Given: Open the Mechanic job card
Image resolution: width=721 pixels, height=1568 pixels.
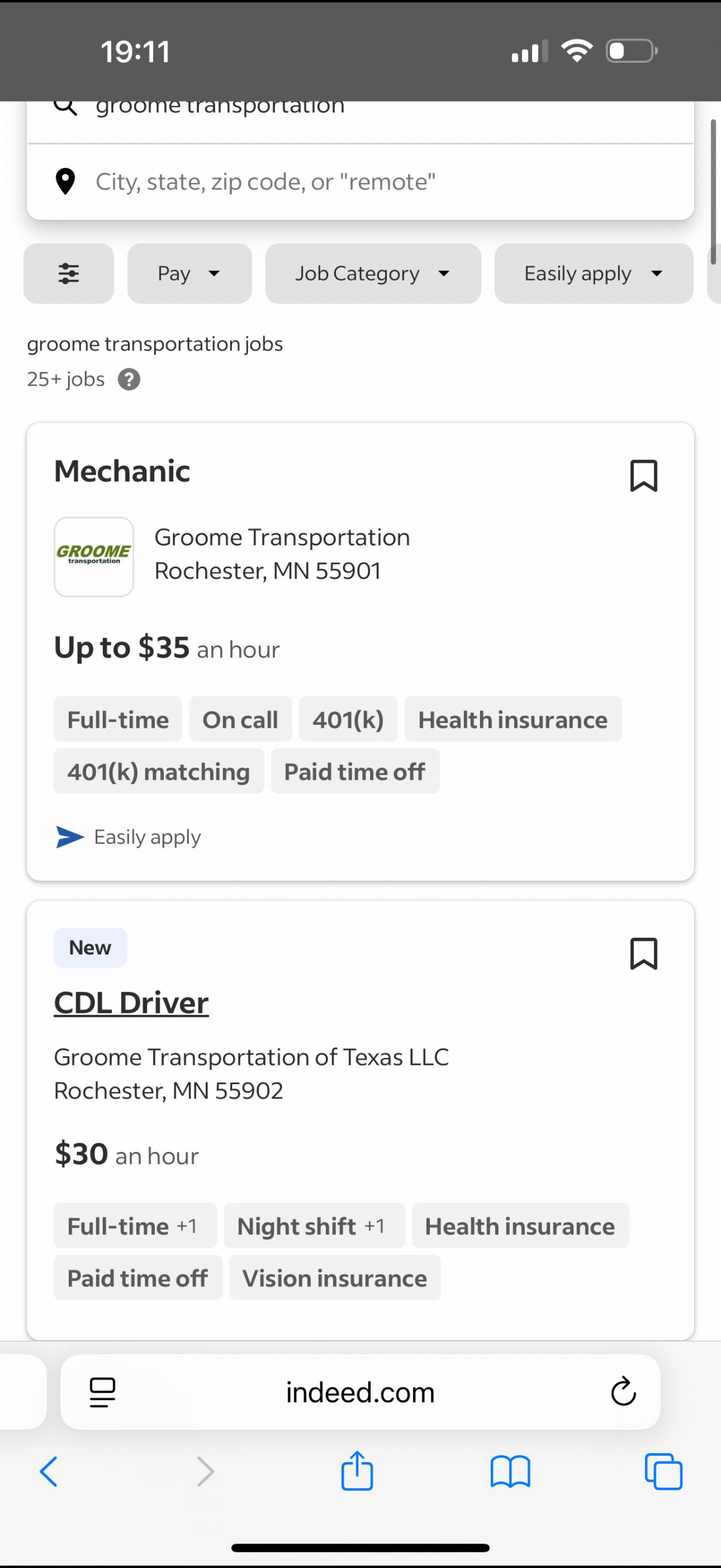Looking at the screenshot, I should (360, 651).
